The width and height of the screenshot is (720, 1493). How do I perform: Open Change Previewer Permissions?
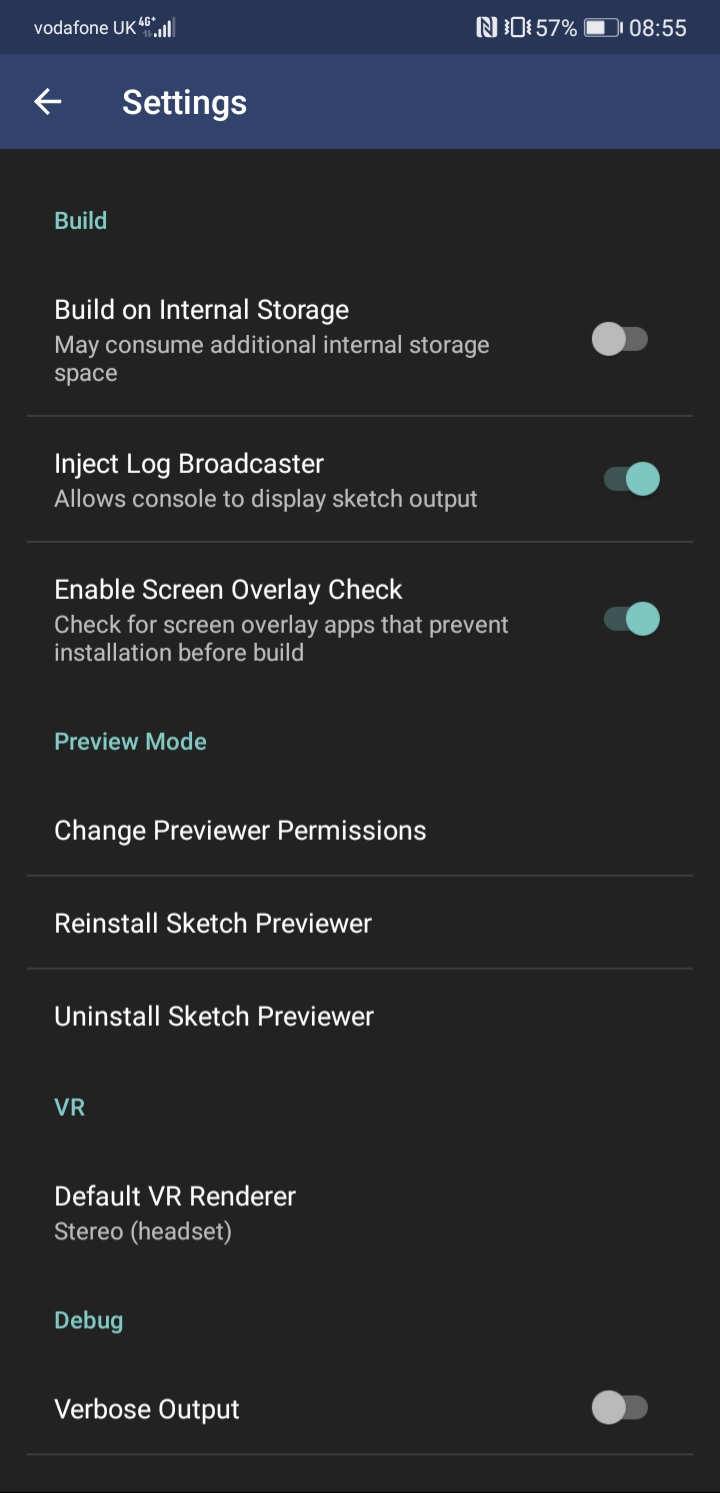(360, 830)
